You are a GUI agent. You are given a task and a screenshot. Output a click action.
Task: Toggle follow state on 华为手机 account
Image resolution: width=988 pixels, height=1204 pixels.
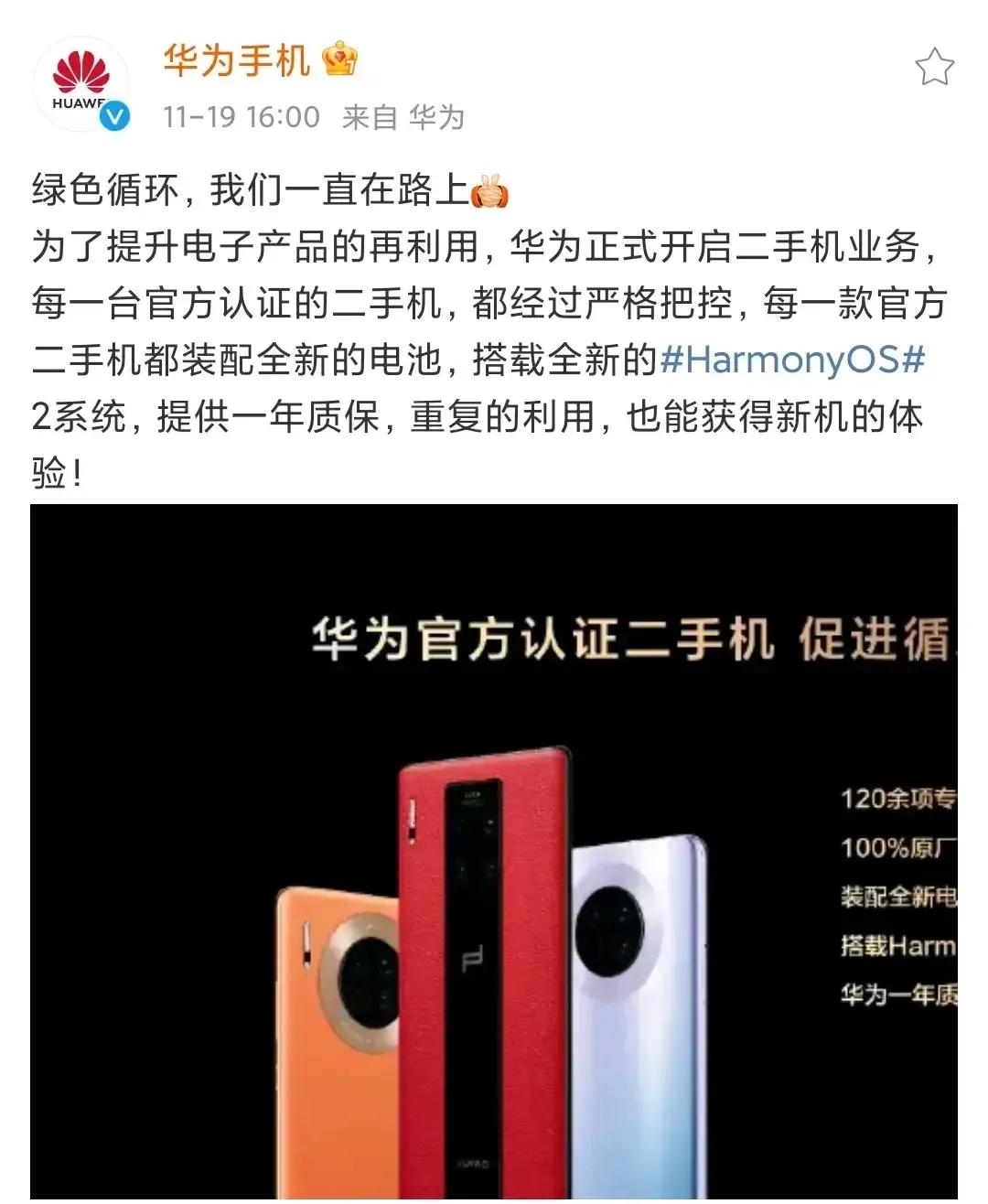click(x=238, y=60)
